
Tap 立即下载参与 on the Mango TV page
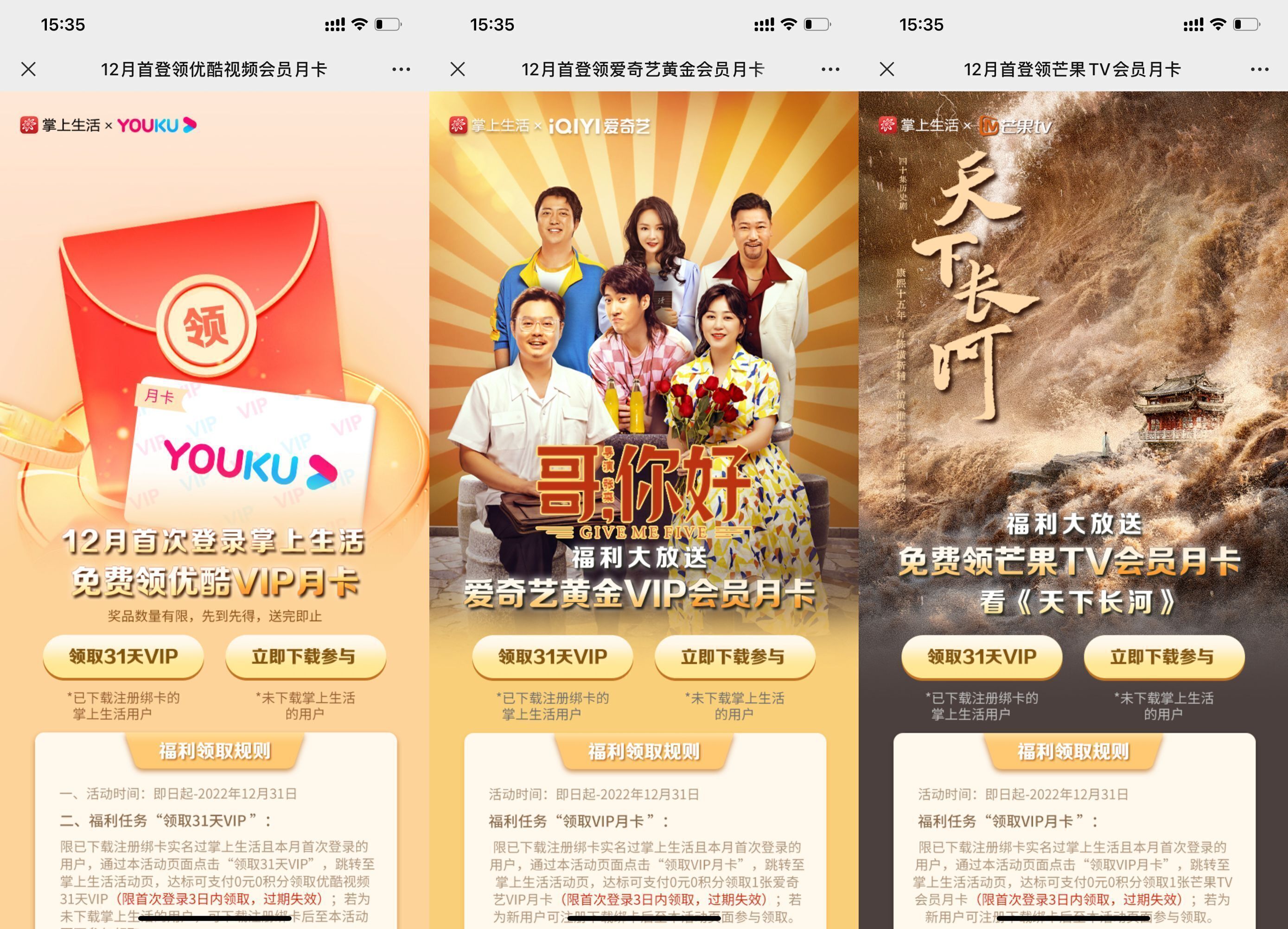point(1164,656)
